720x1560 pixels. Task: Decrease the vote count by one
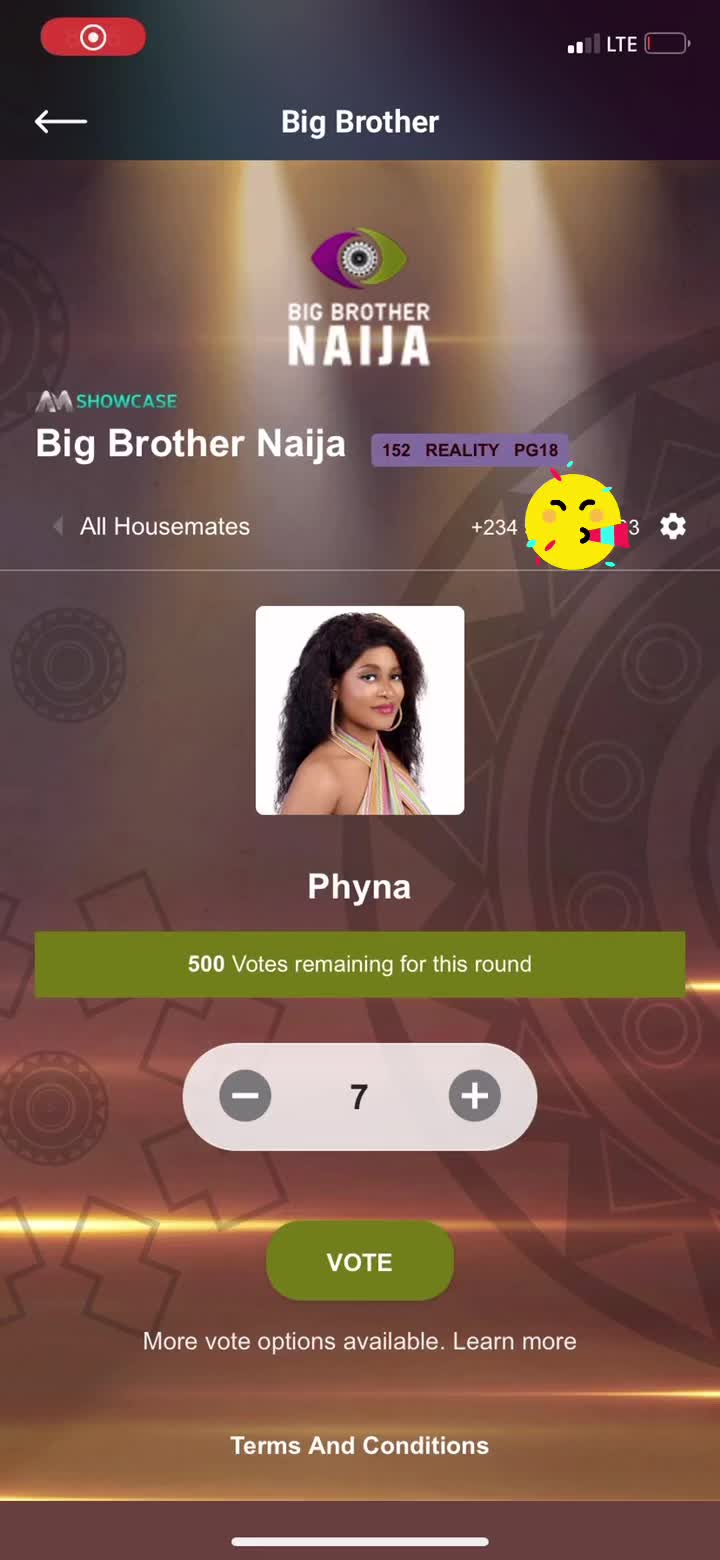click(245, 1097)
